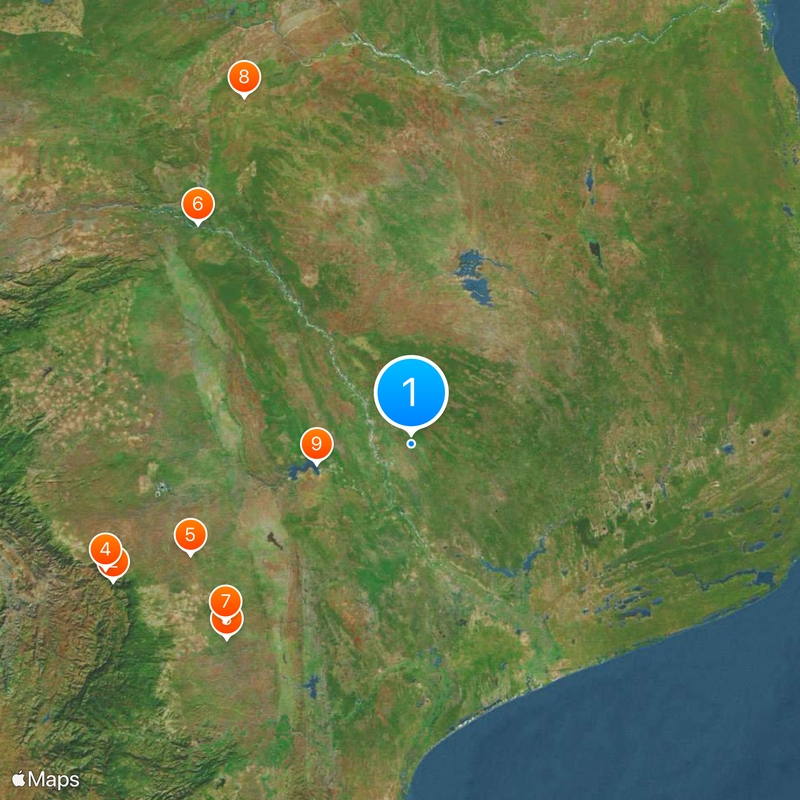Tap map pin number 8
The image size is (800, 800).
(244, 77)
